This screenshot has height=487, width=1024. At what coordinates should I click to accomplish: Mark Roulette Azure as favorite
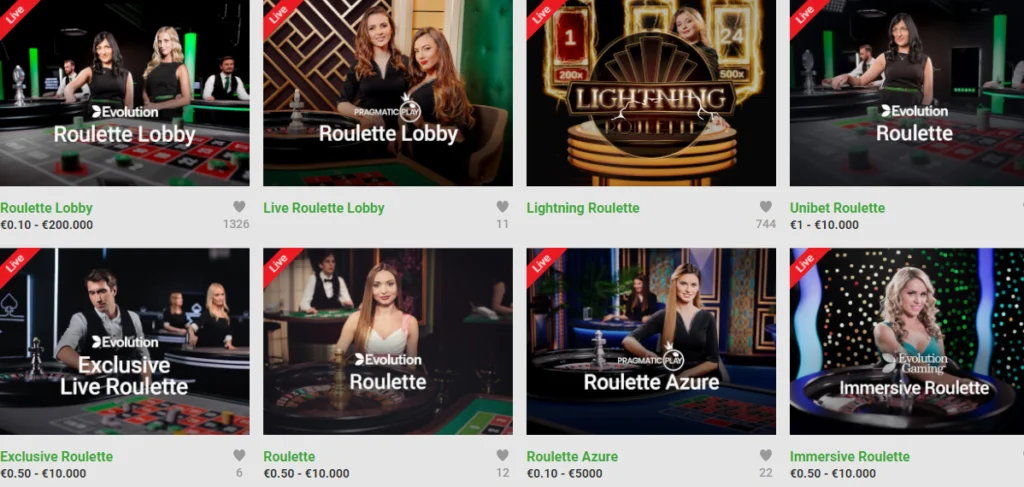tap(765, 455)
